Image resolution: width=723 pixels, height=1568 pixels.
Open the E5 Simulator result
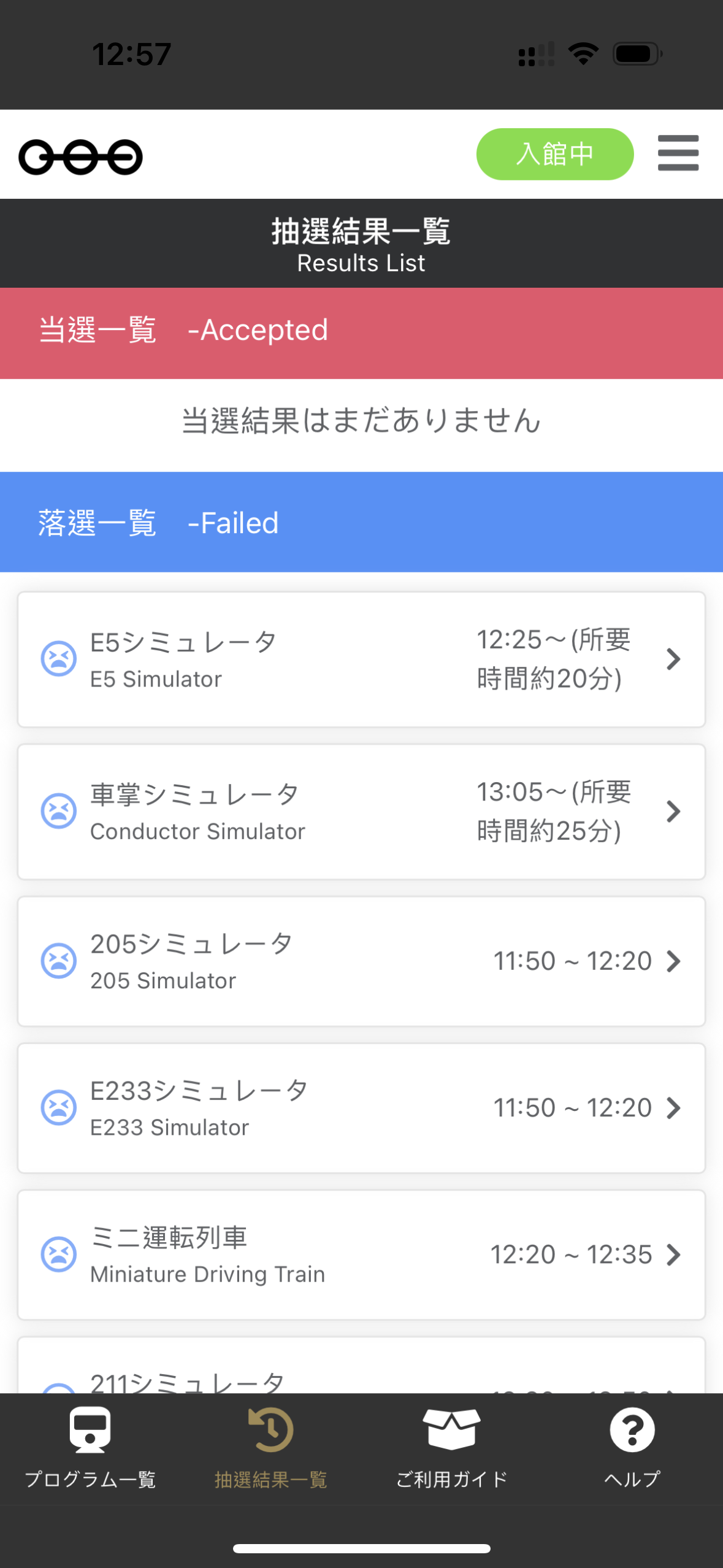click(361, 659)
